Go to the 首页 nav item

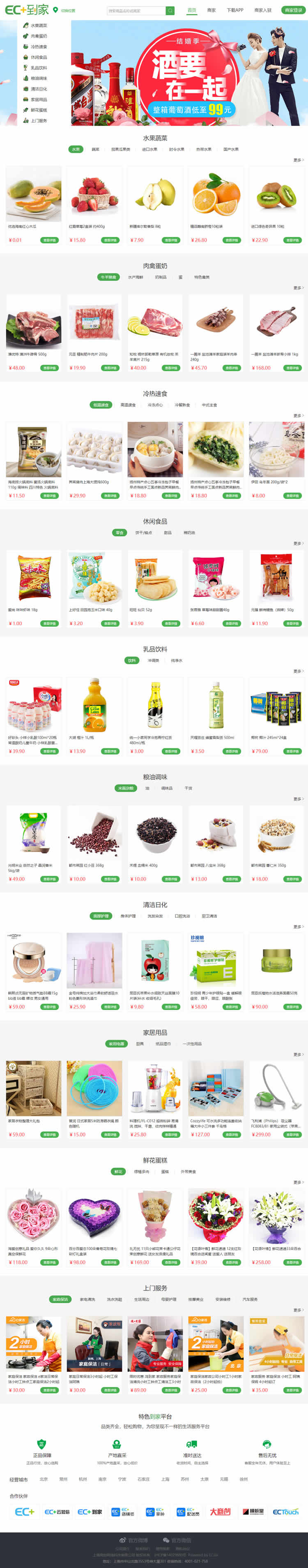[192, 10]
